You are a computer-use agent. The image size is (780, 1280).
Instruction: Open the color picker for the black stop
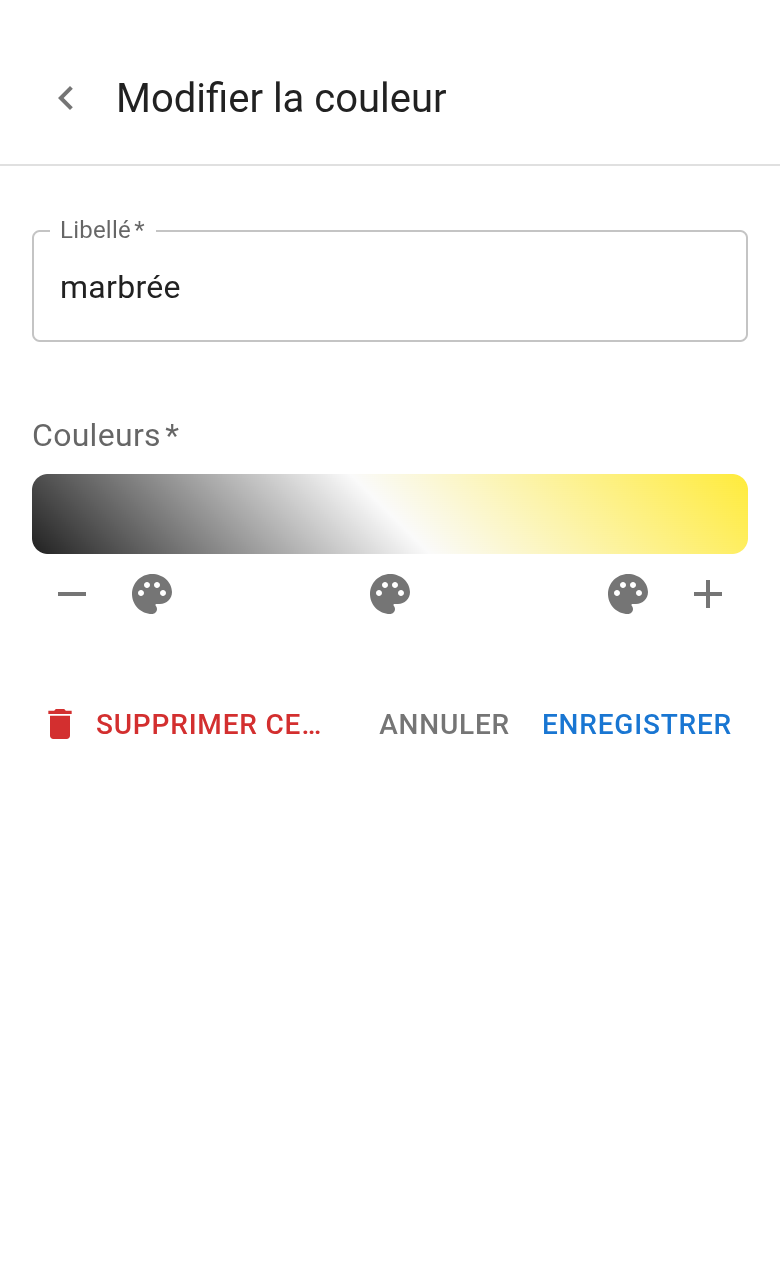[152, 593]
